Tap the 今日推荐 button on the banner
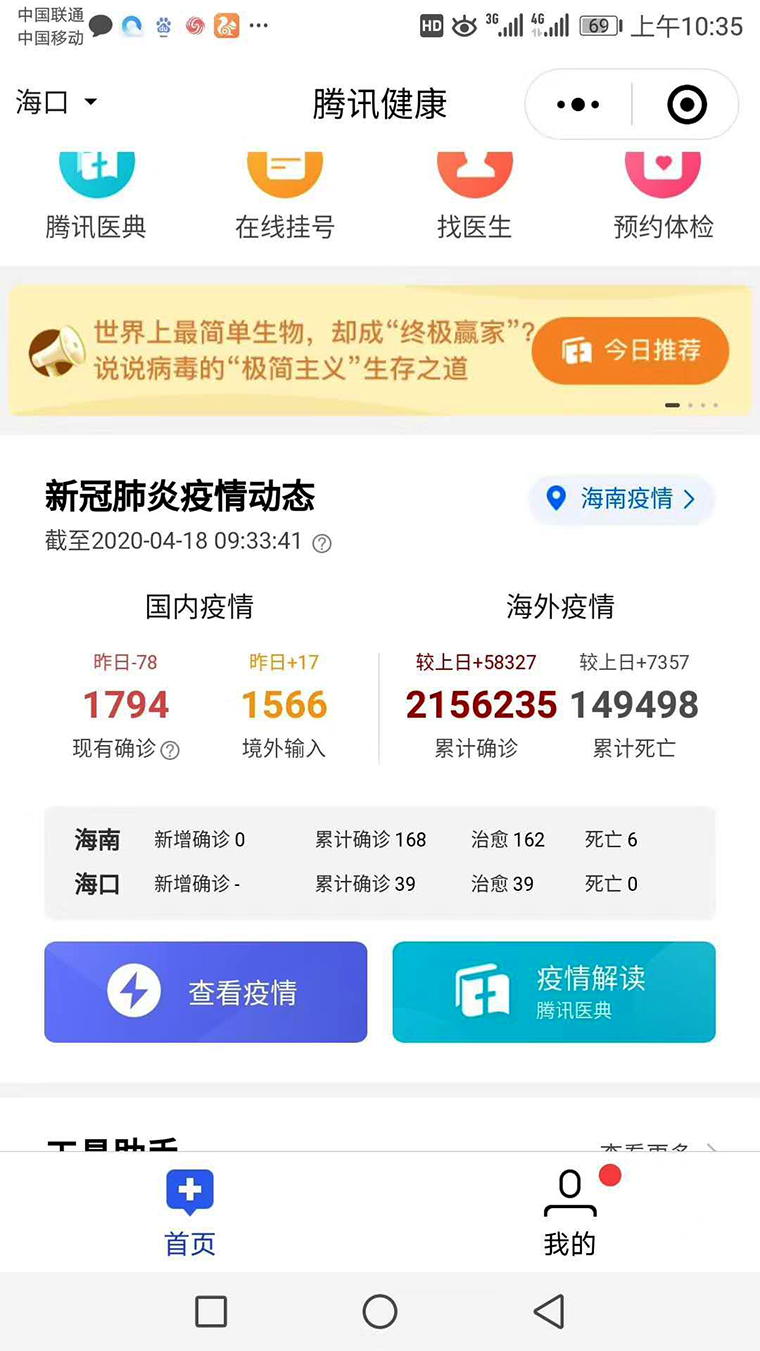This screenshot has width=760, height=1351. pos(630,351)
